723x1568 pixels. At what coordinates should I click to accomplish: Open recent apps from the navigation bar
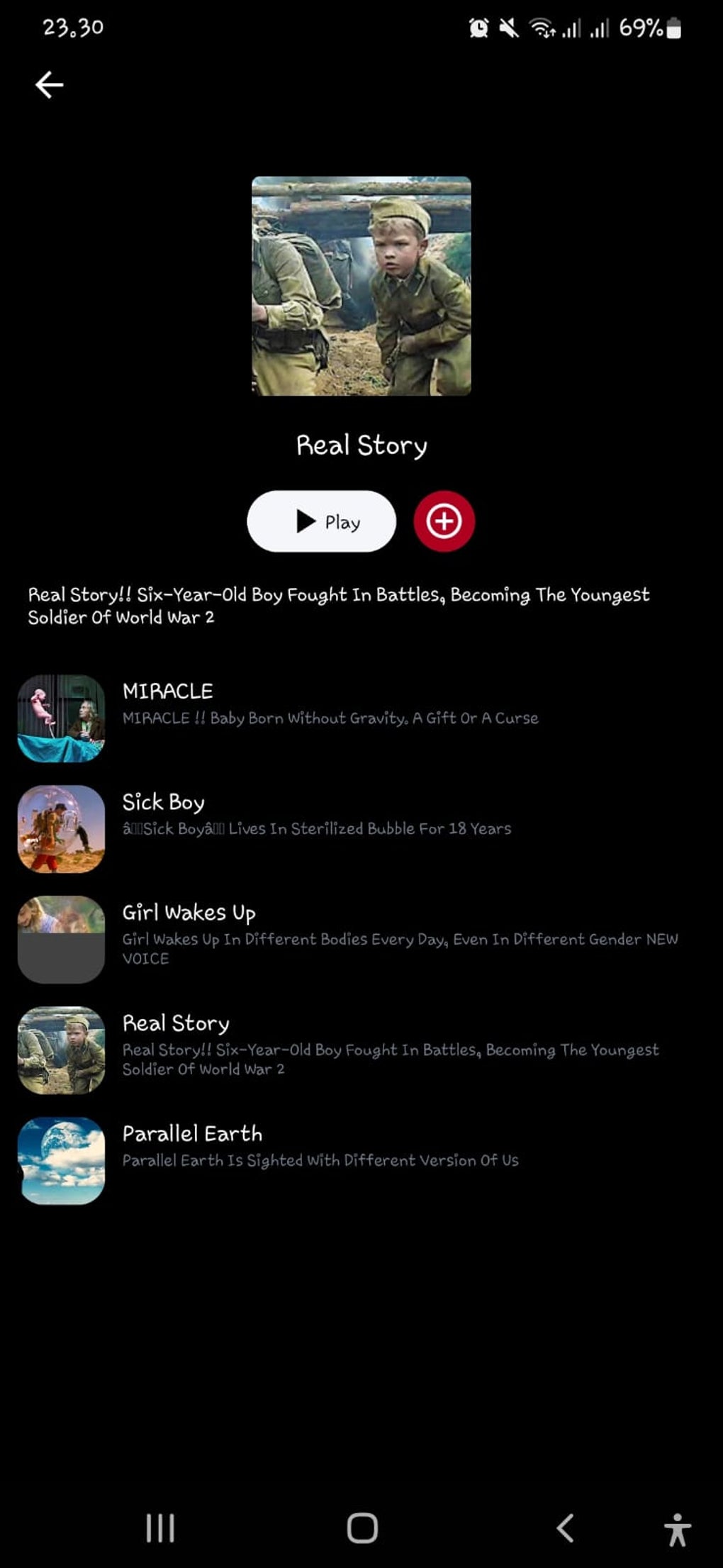pyautogui.click(x=160, y=1528)
